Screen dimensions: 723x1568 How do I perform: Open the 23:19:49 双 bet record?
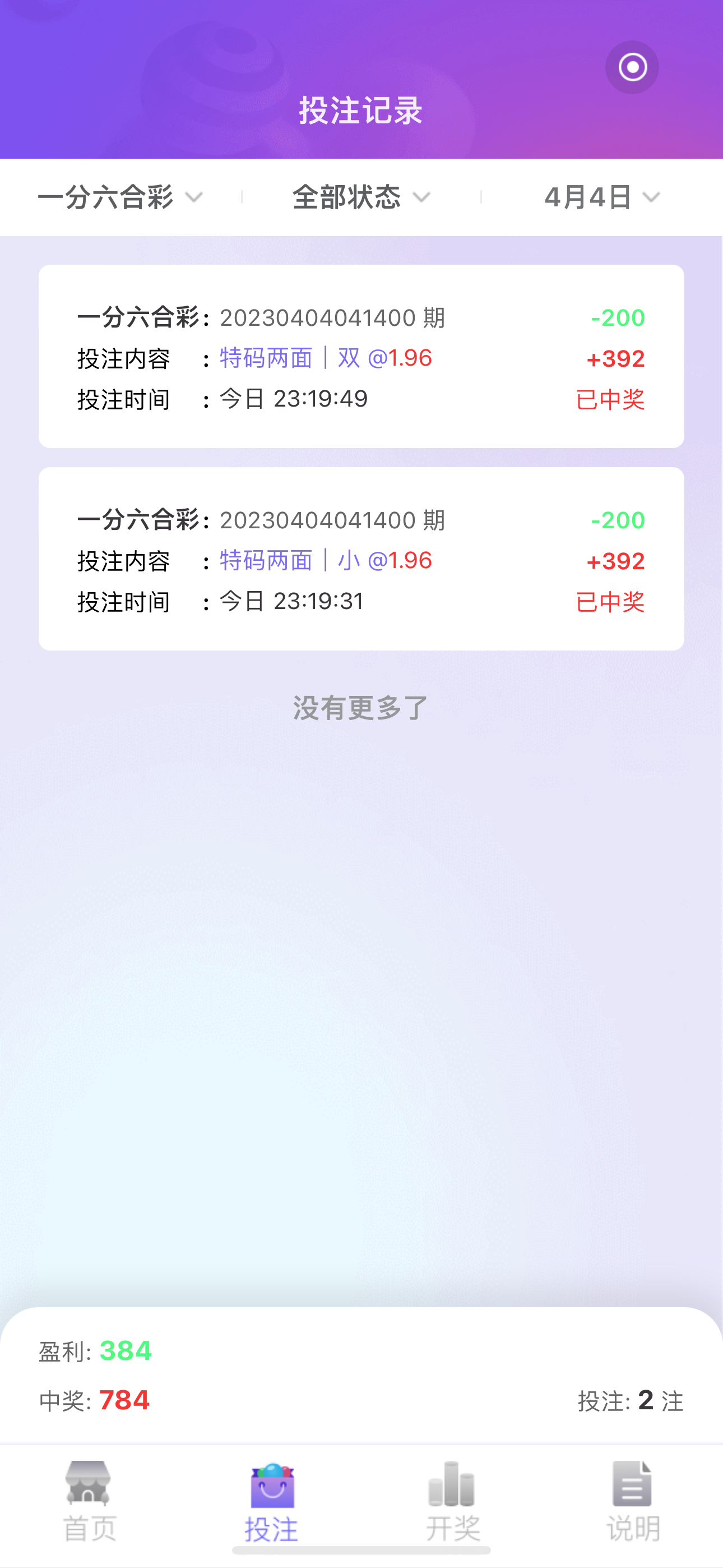point(361,357)
